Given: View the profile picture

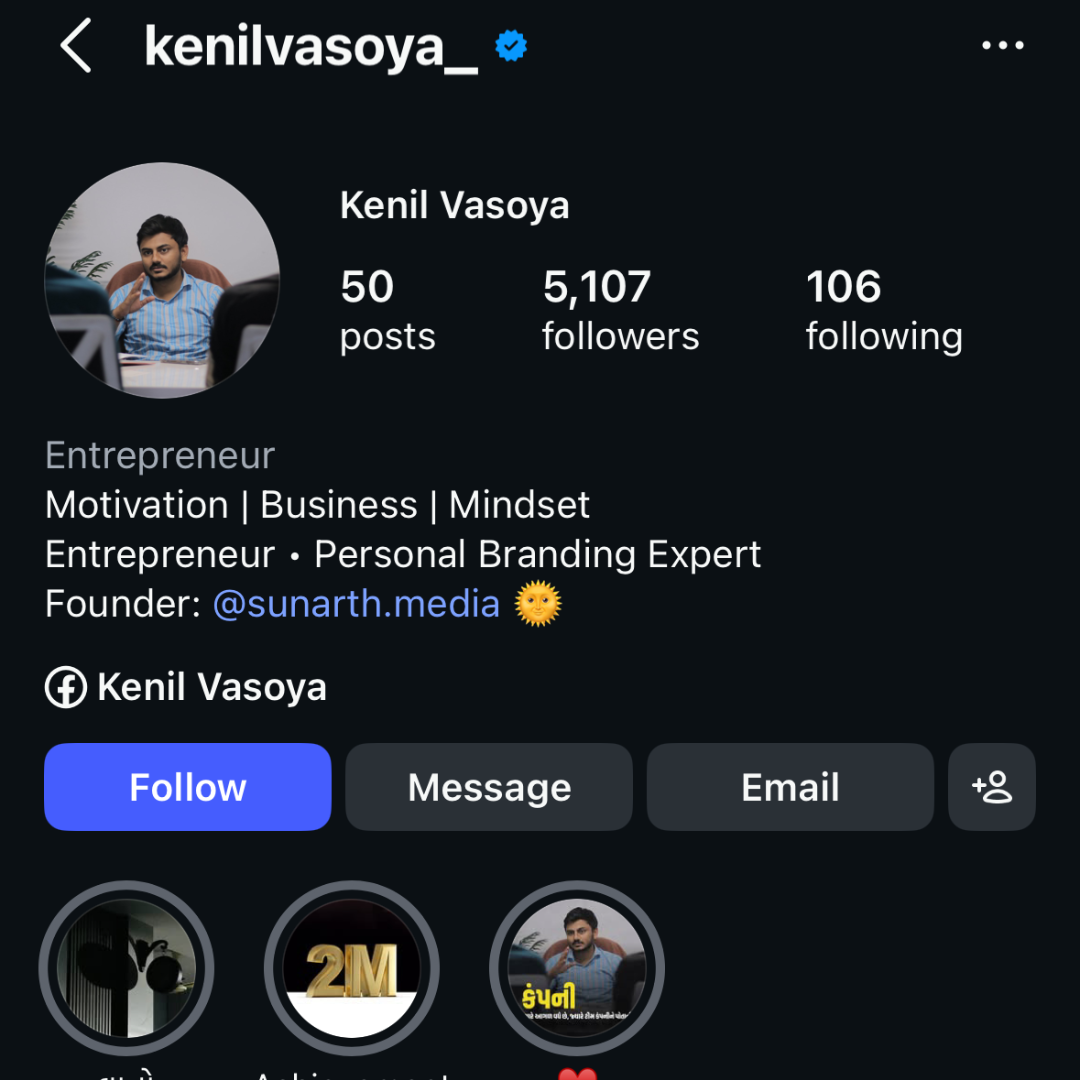Looking at the screenshot, I should pyautogui.click(x=162, y=281).
